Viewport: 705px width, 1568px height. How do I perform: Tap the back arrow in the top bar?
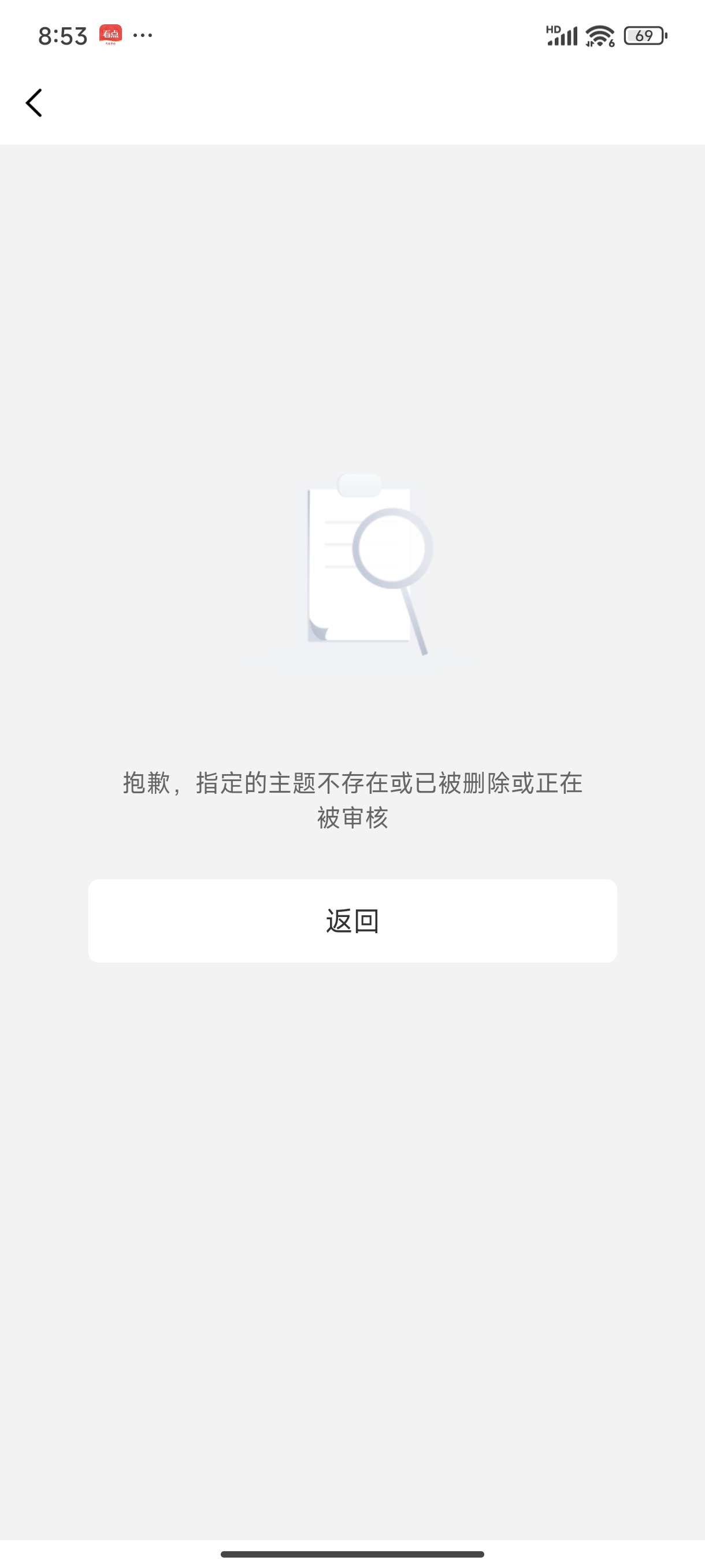34,102
